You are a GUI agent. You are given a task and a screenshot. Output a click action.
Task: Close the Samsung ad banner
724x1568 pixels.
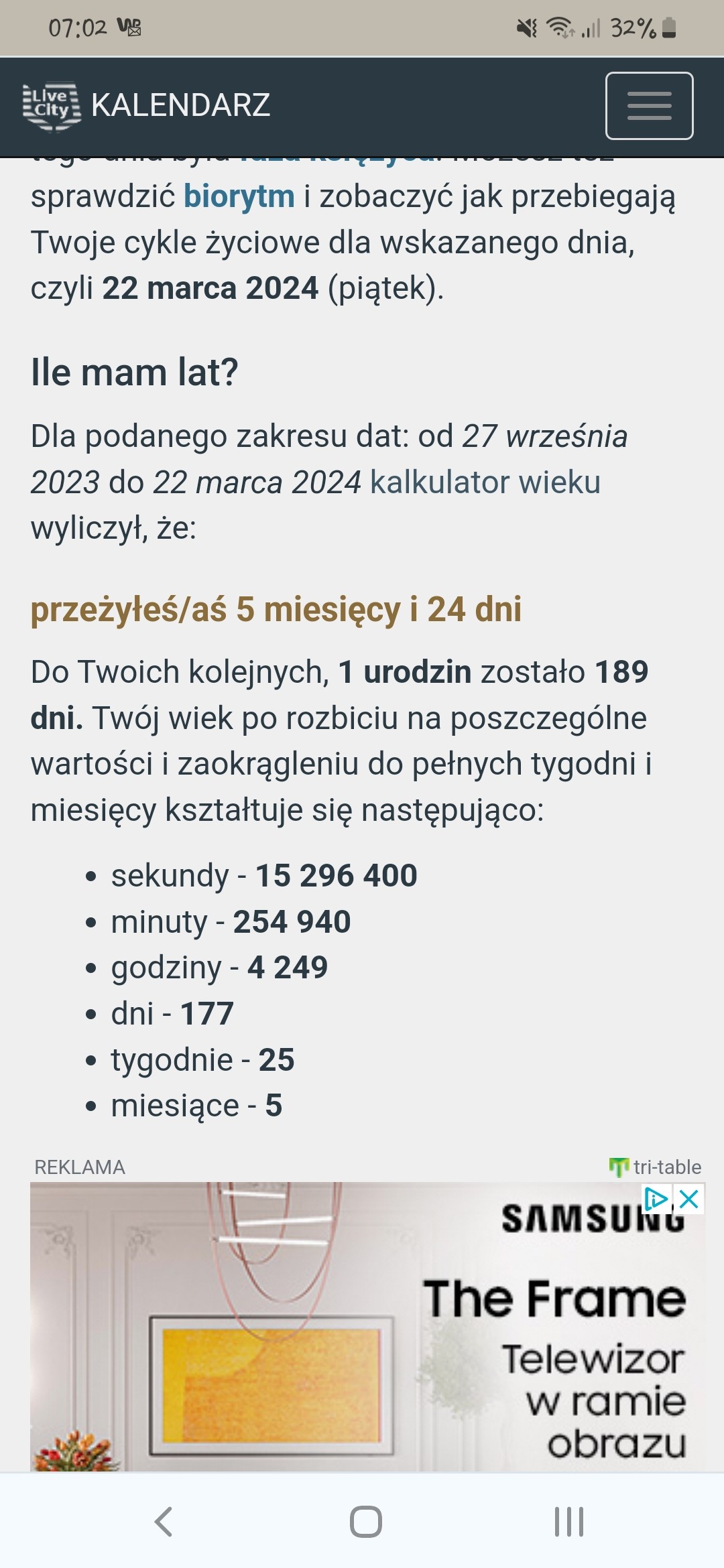pos(689,1199)
